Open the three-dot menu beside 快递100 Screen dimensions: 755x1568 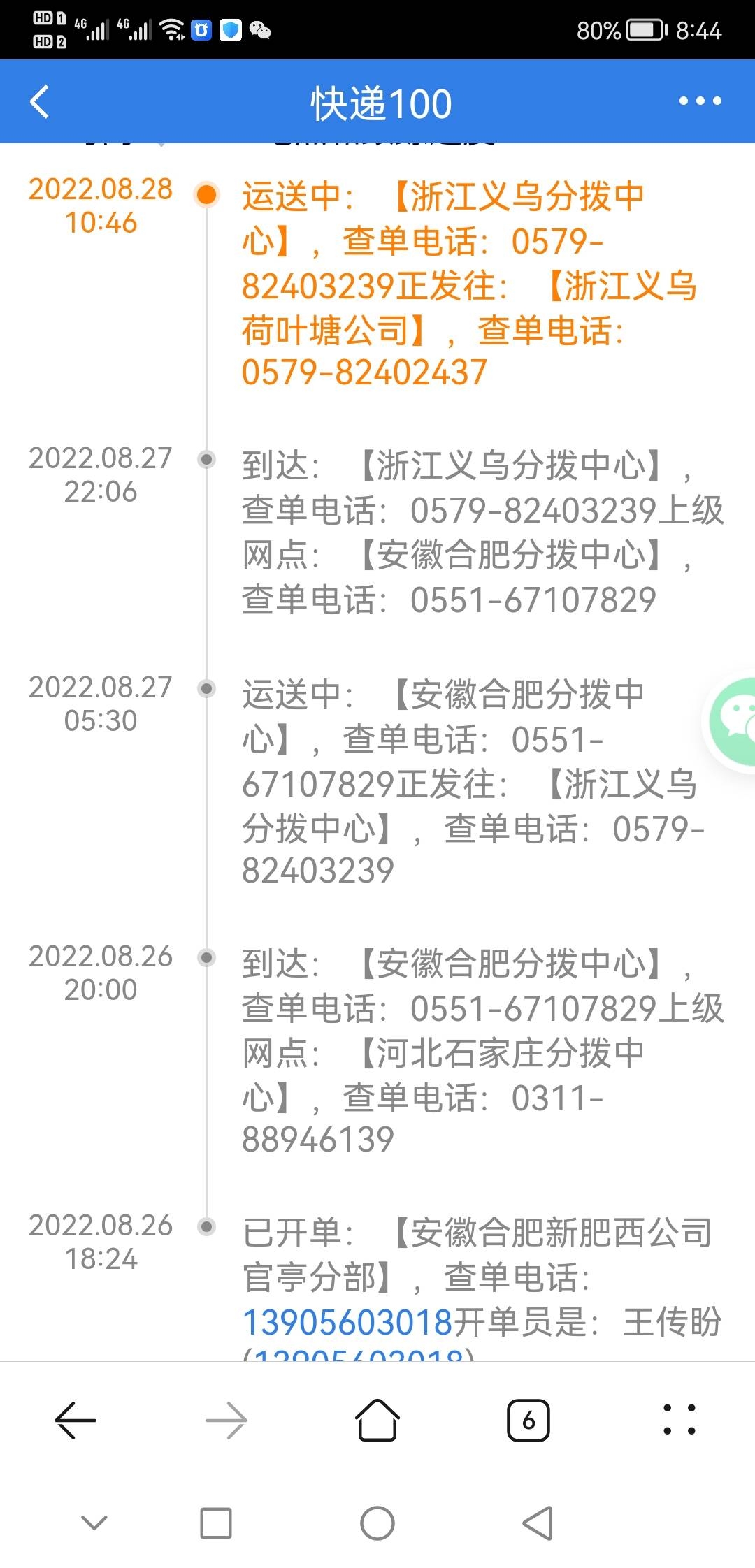click(x=700, y=101)
